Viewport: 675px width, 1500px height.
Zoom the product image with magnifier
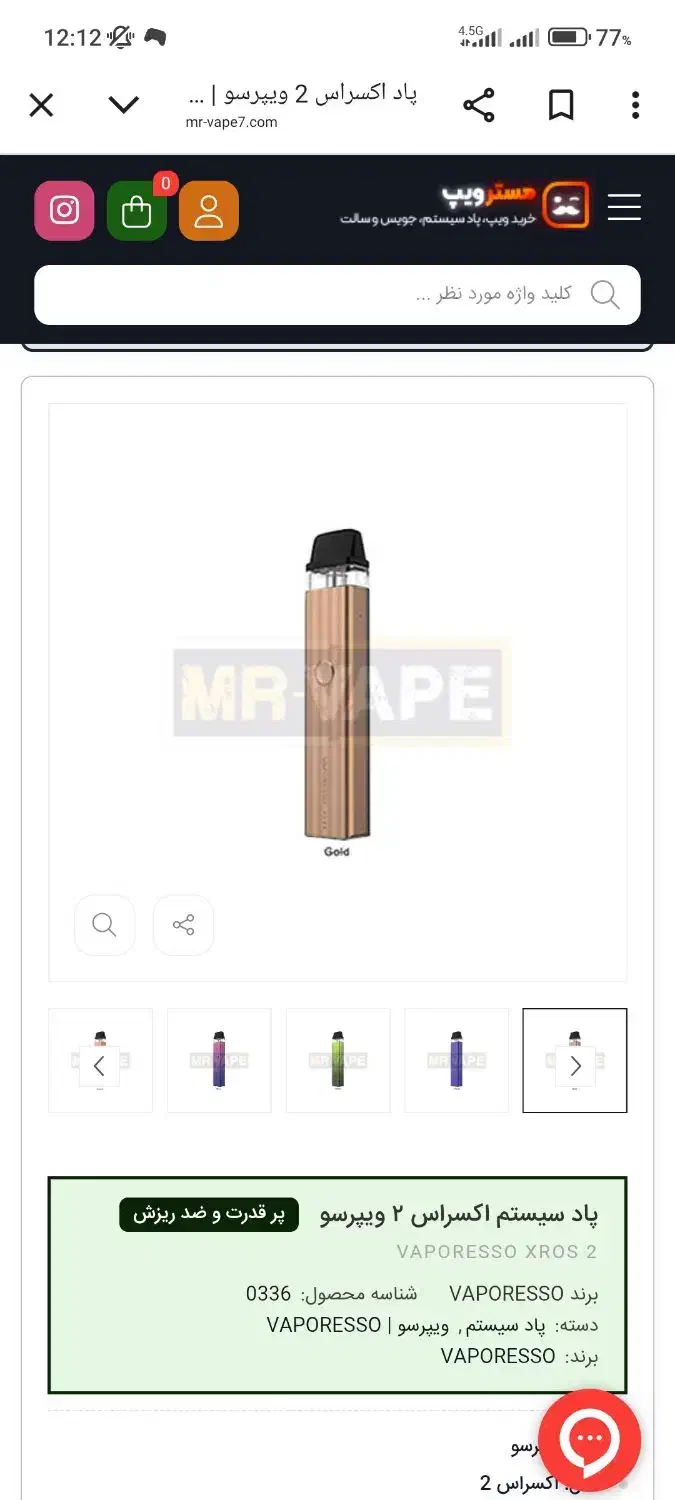pos(104,925)
